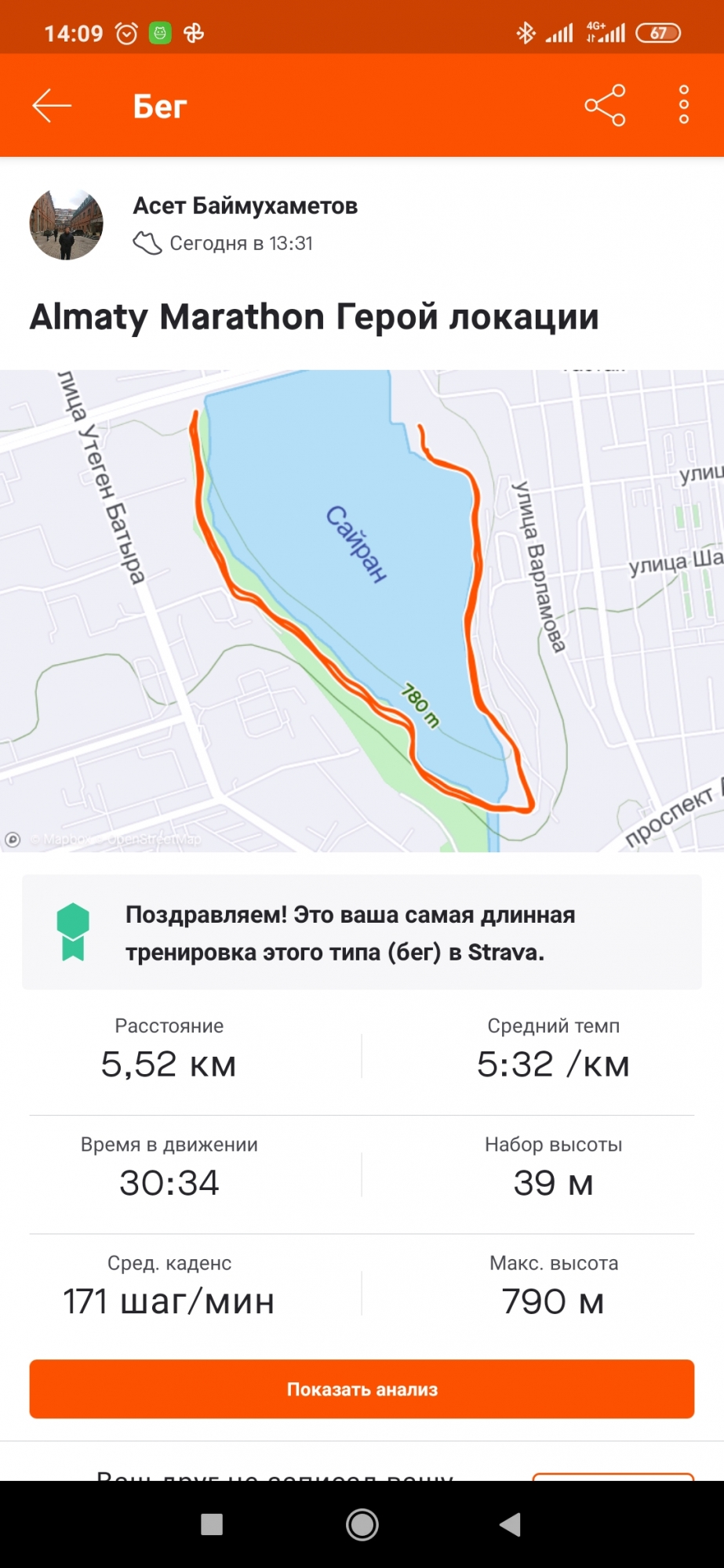Go back from the Бег activity screen
The height and width of the screenshot is (1568, 724).
52,106
